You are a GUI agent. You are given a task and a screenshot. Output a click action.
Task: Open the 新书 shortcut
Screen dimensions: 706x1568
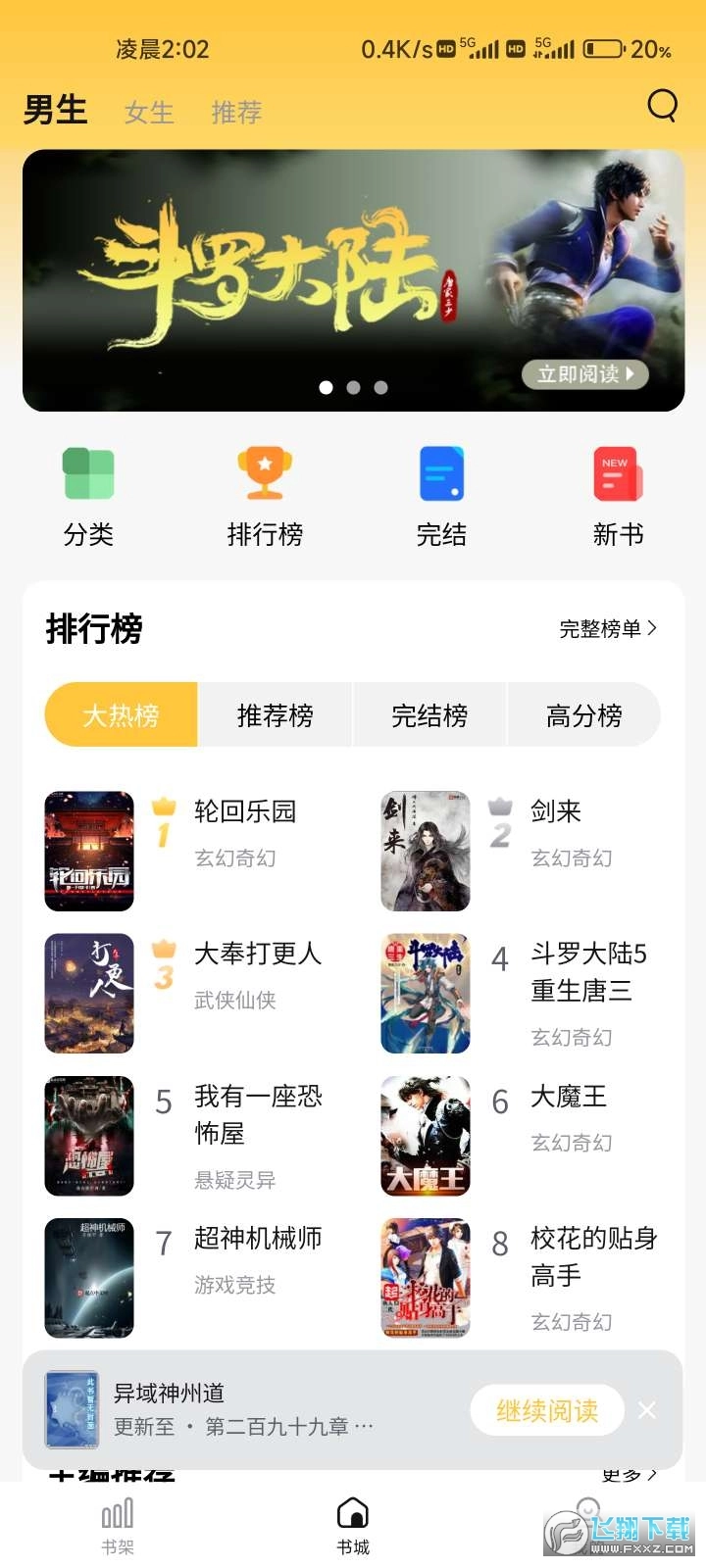coord(618,496)
